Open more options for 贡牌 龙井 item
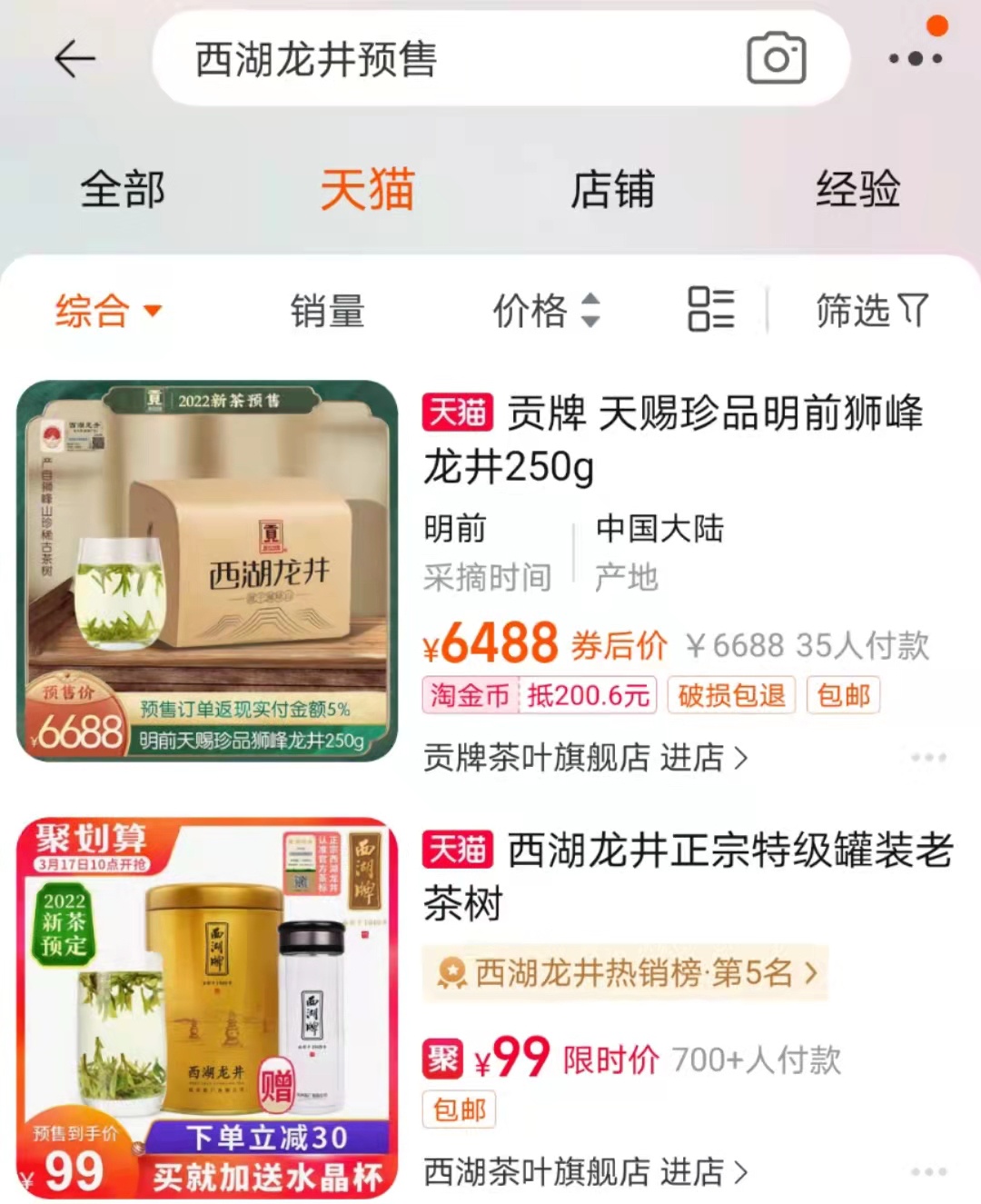This screenshot has width=981, height=1204. coord(928,757)
